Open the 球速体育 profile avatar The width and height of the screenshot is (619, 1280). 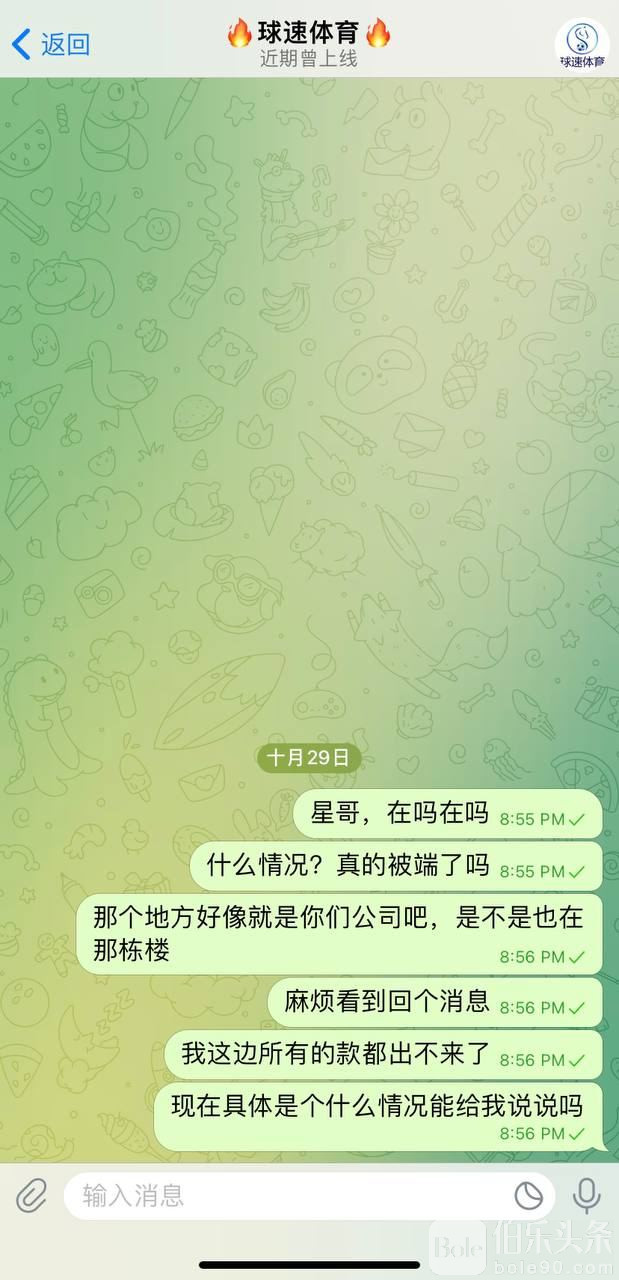tap(582, 45)
